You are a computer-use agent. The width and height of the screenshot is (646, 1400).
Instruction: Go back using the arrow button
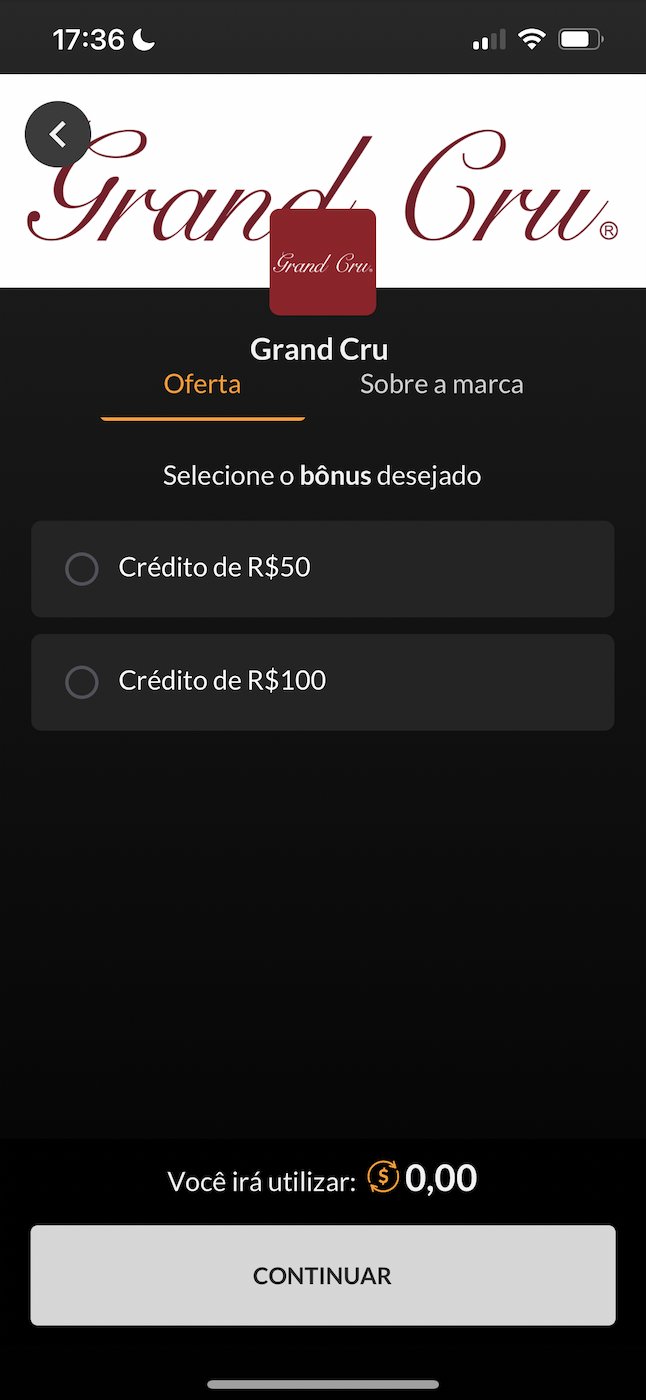58,134
